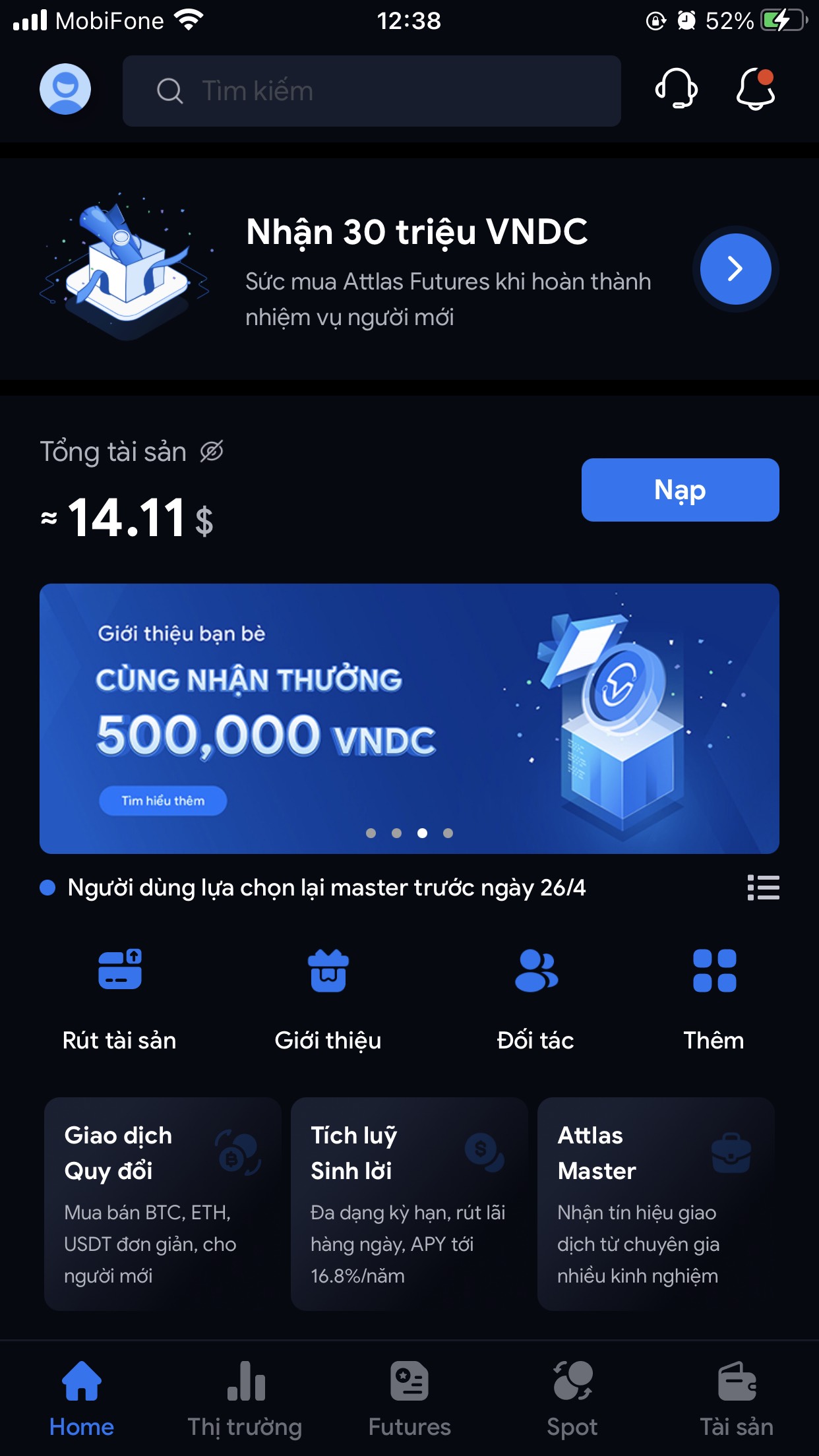Open the notifications bell

point(755,89)
